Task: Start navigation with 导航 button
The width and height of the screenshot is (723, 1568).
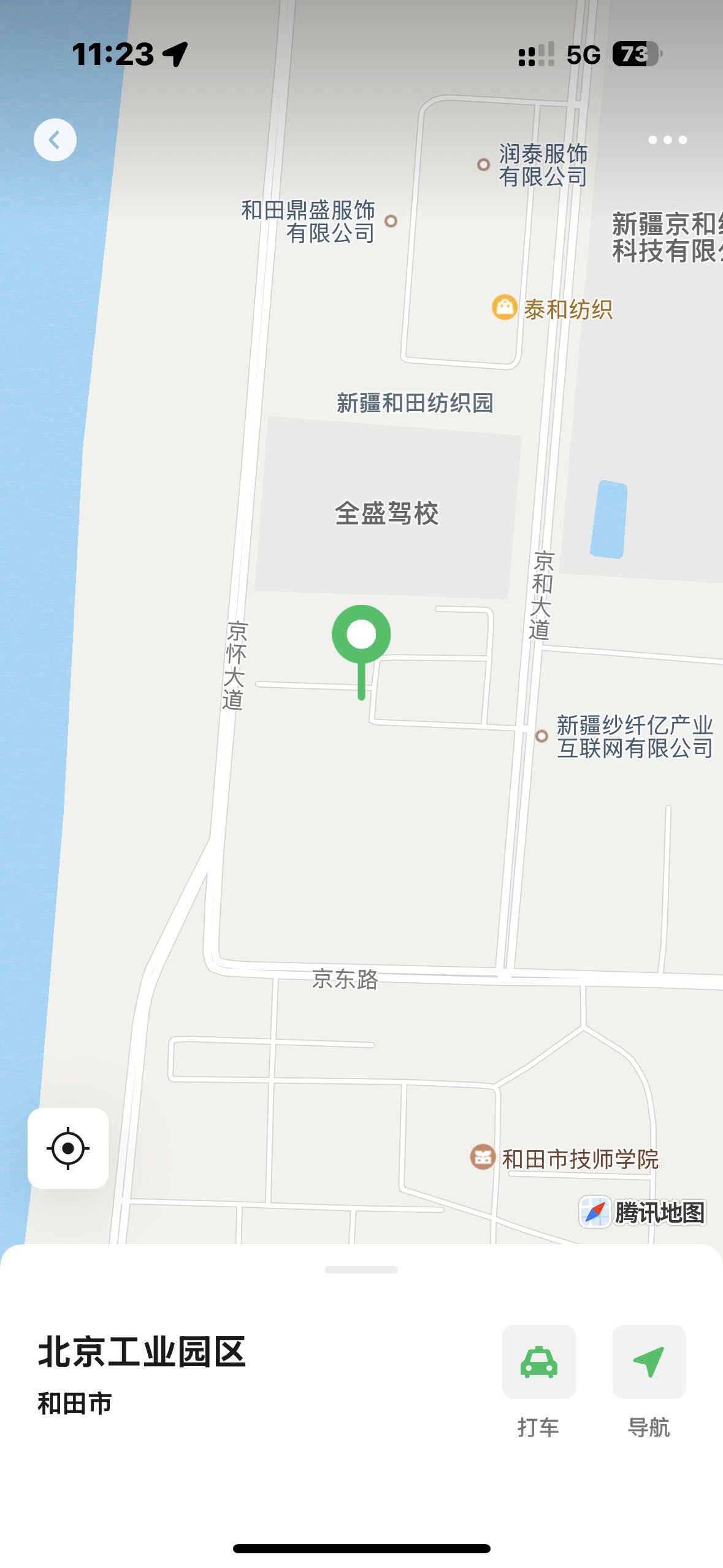Action: pyautogui.click(x=649, y=1362)
